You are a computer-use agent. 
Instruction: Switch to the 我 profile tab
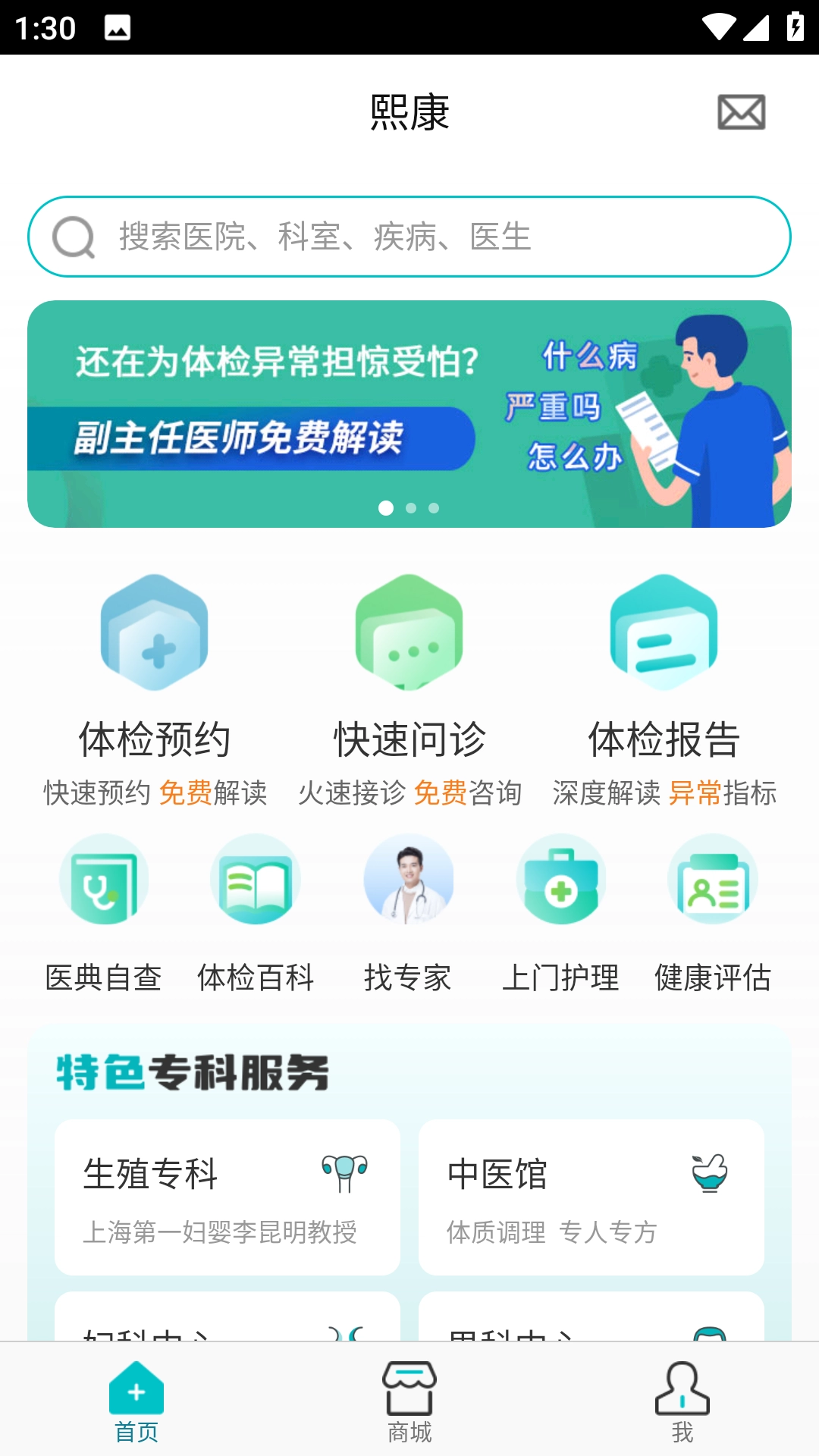682,1401
